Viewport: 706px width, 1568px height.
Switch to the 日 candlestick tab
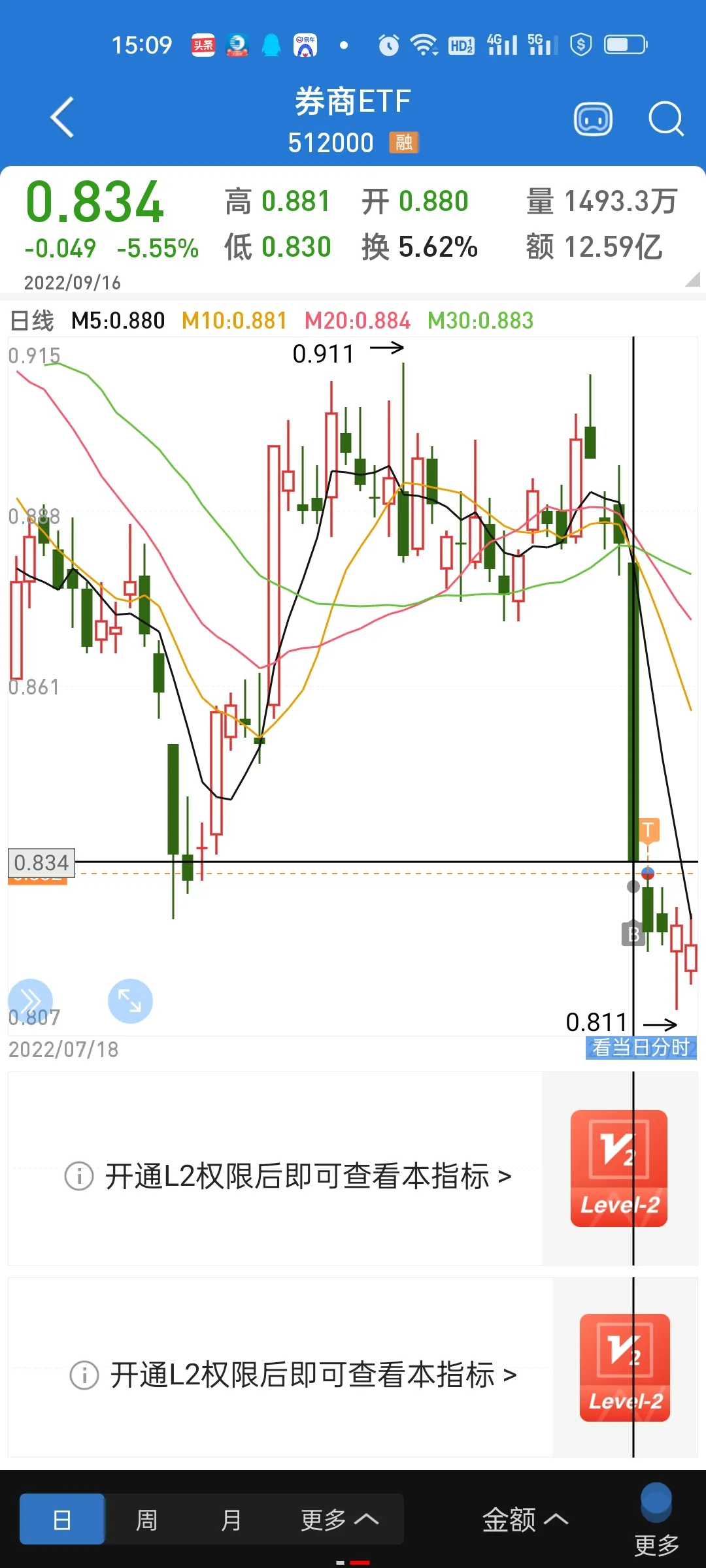[62, 1520]
